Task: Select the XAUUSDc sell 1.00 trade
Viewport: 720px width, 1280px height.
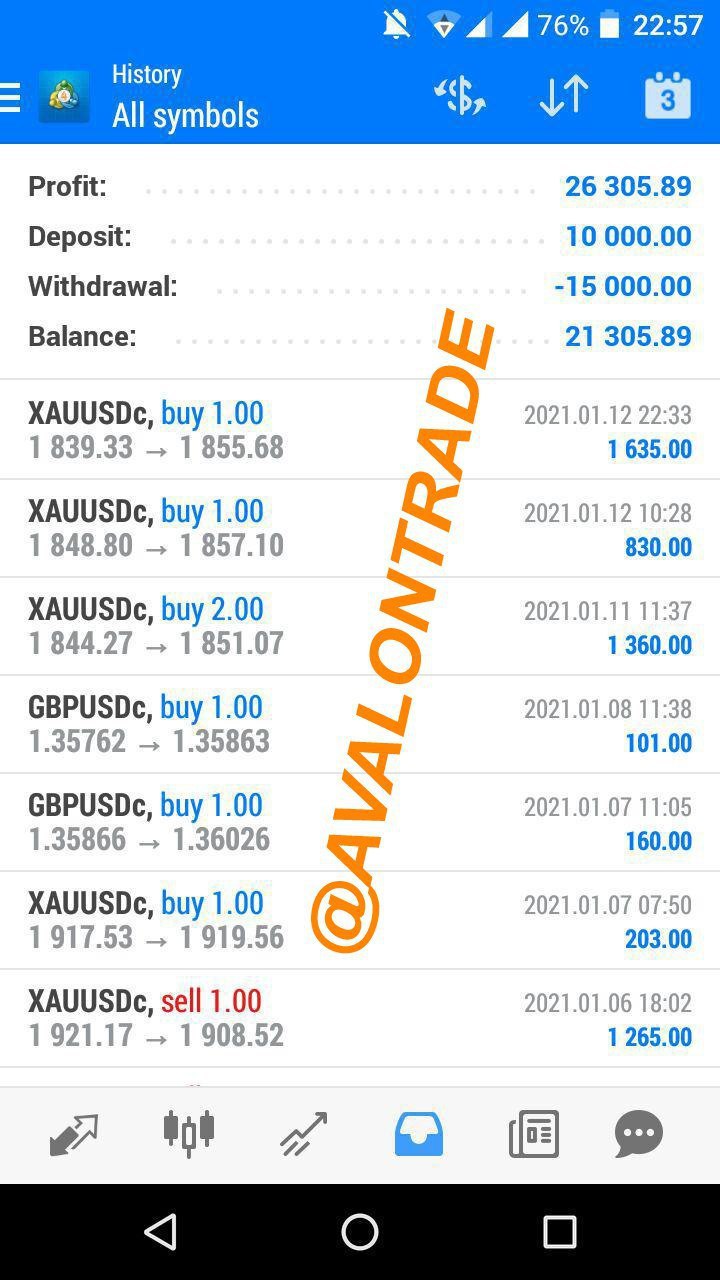Action: (360, 1018)
